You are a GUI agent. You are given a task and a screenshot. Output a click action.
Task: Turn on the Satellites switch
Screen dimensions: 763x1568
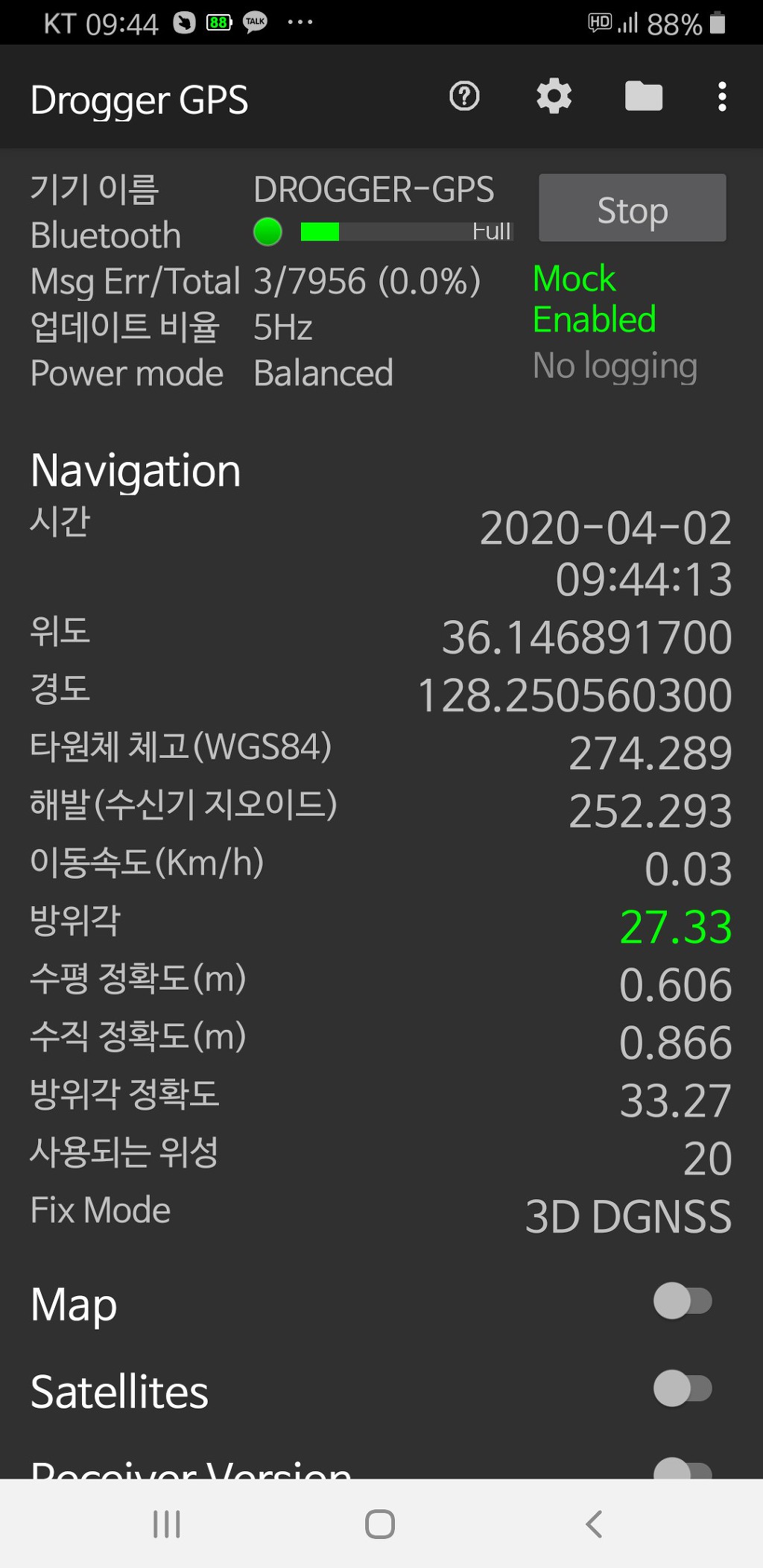coord(683,1389)
